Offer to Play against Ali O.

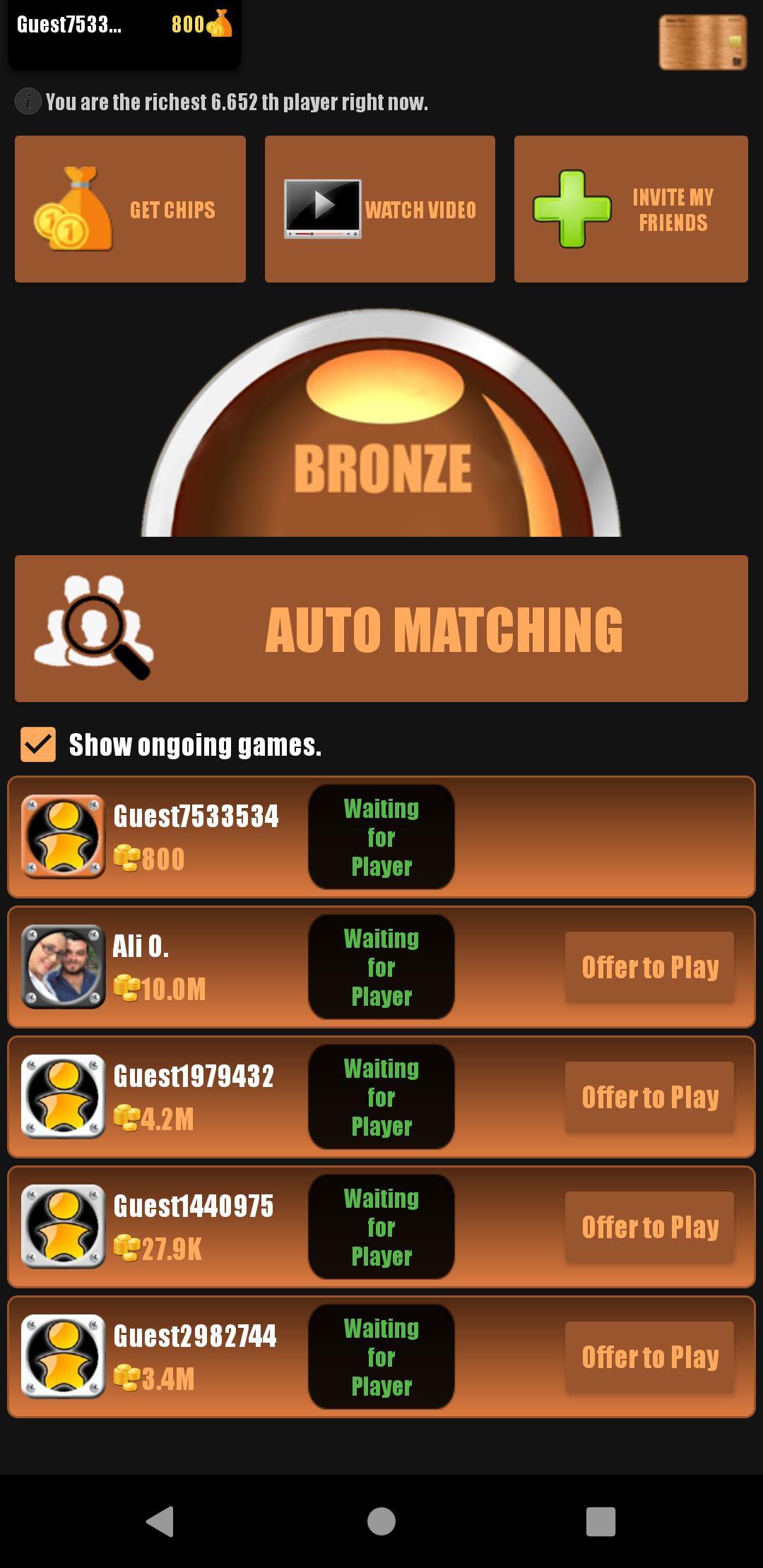pos(649,966)
